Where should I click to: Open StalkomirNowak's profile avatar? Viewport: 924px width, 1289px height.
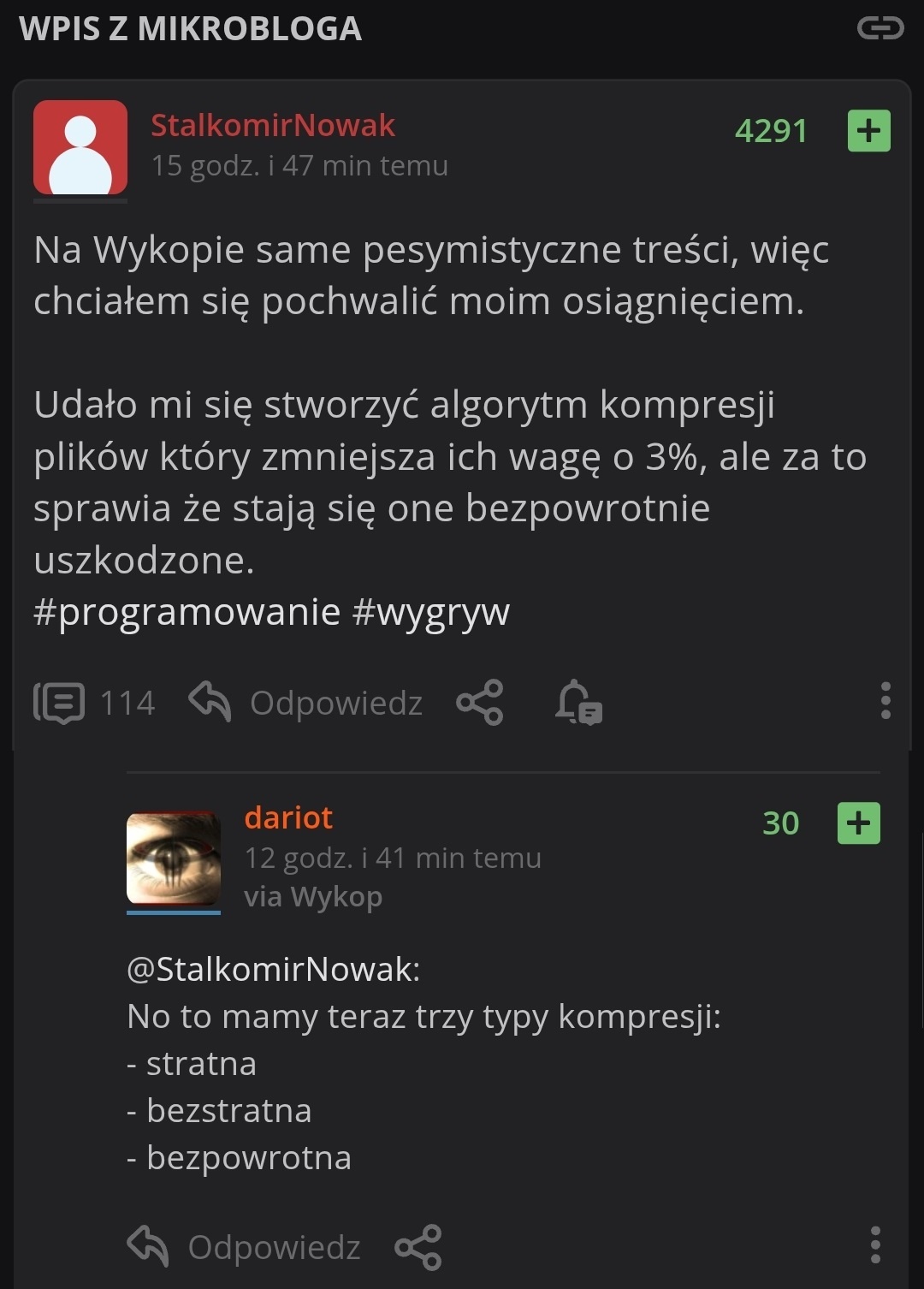(80, 147)
